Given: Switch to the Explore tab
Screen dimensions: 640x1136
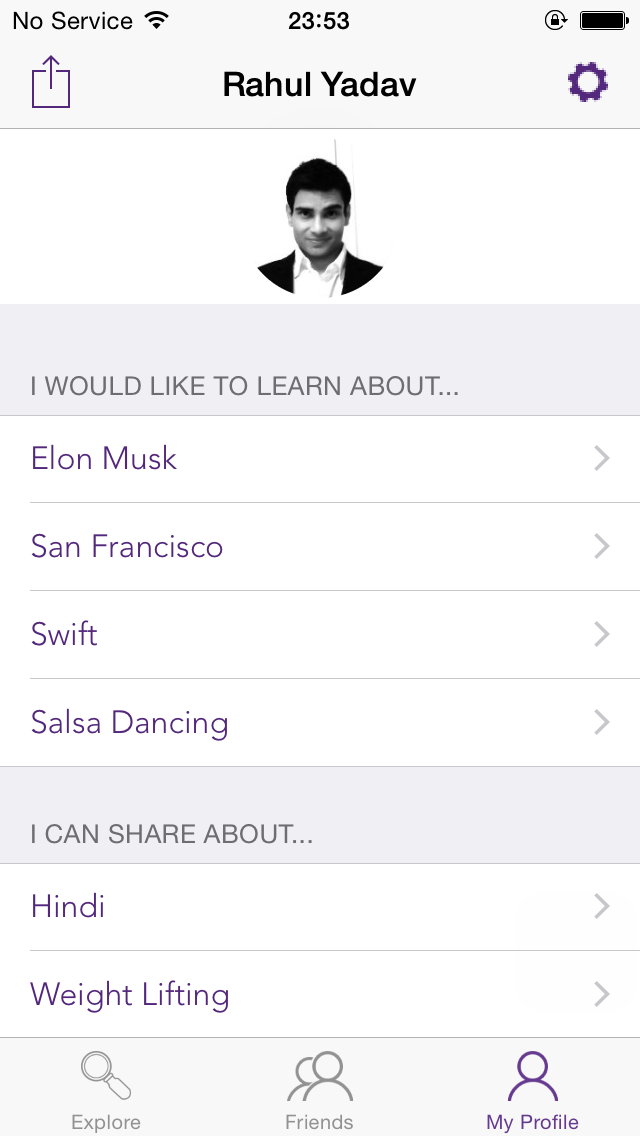Looking at the screenshot, I should (106, 1090).
